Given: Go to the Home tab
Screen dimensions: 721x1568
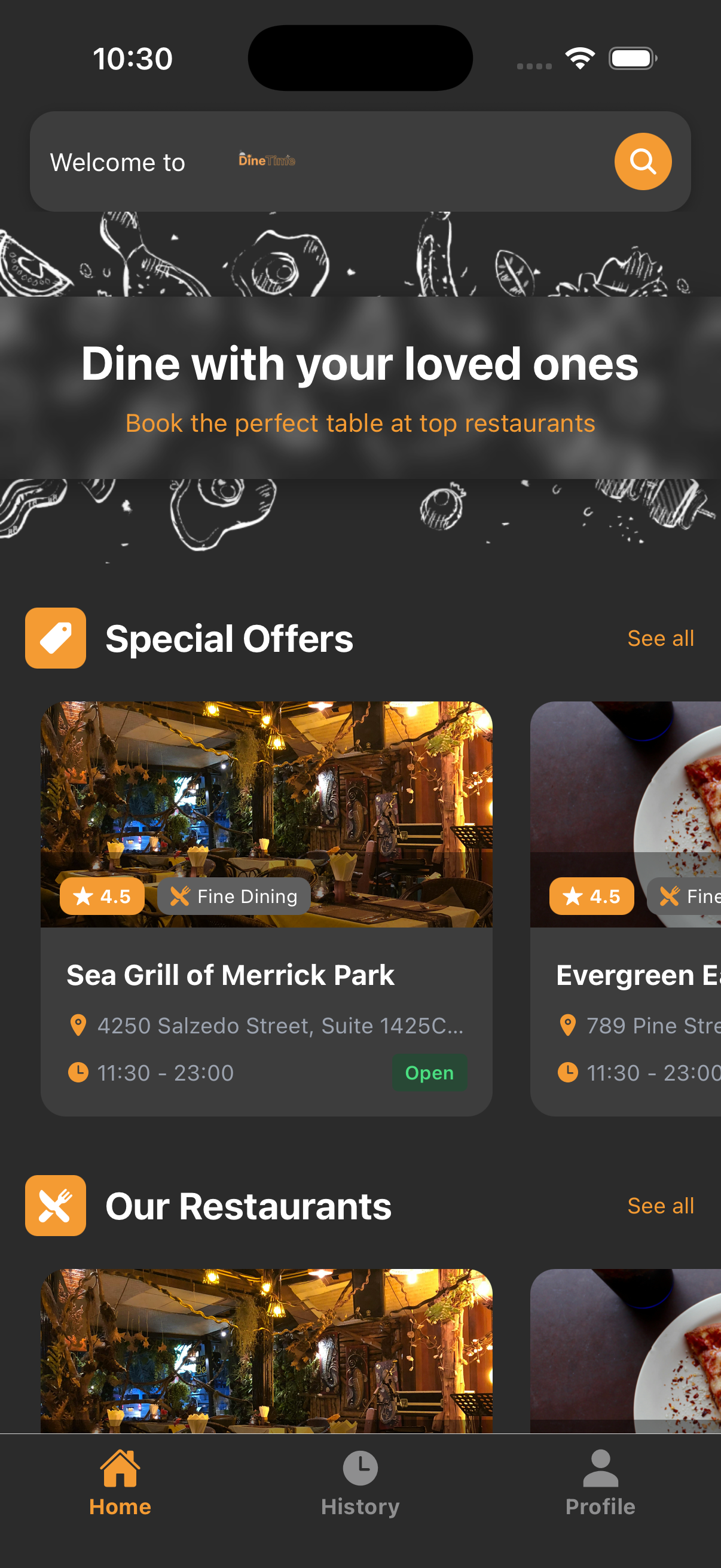Looking at the screenshot, I should (120, 1483).
